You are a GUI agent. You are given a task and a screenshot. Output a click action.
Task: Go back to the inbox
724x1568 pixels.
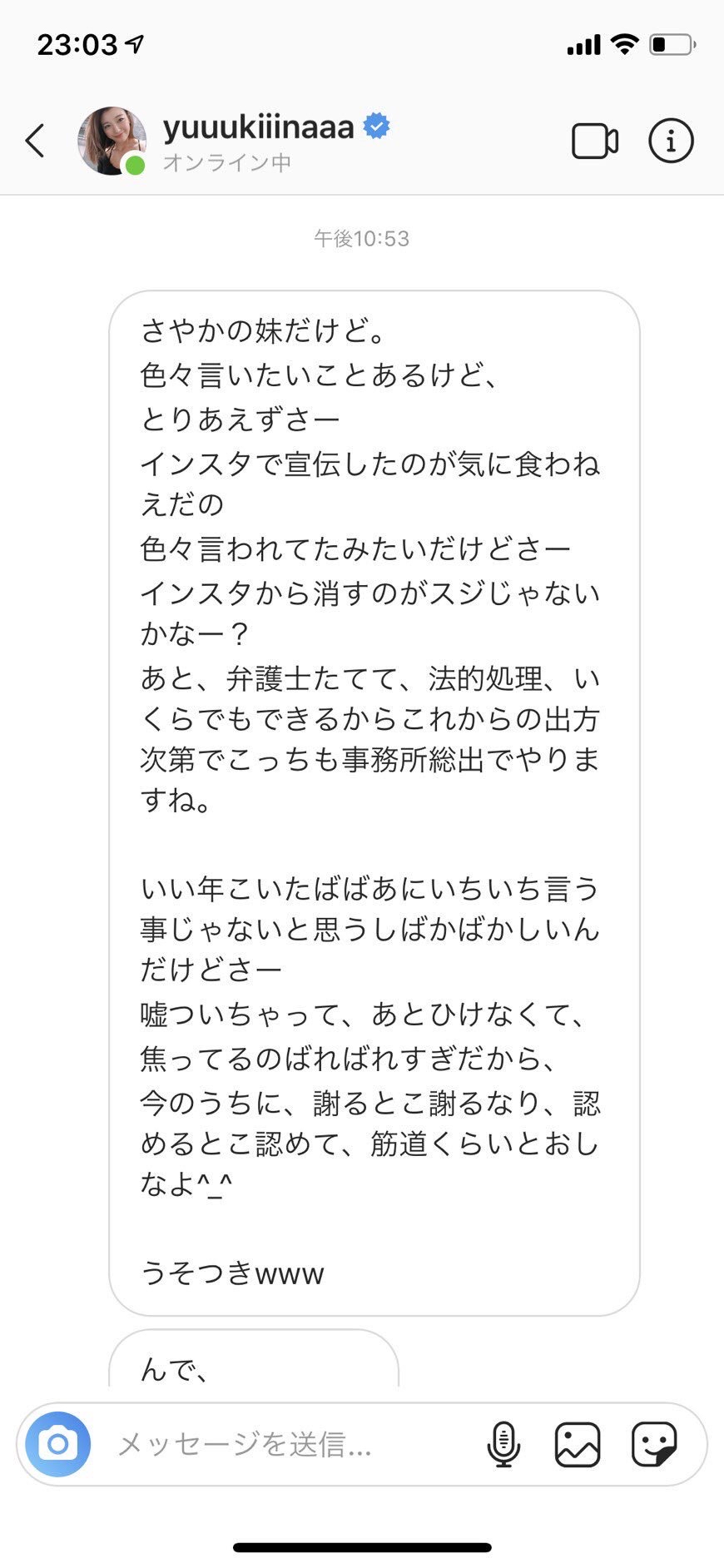click(35, 141)
